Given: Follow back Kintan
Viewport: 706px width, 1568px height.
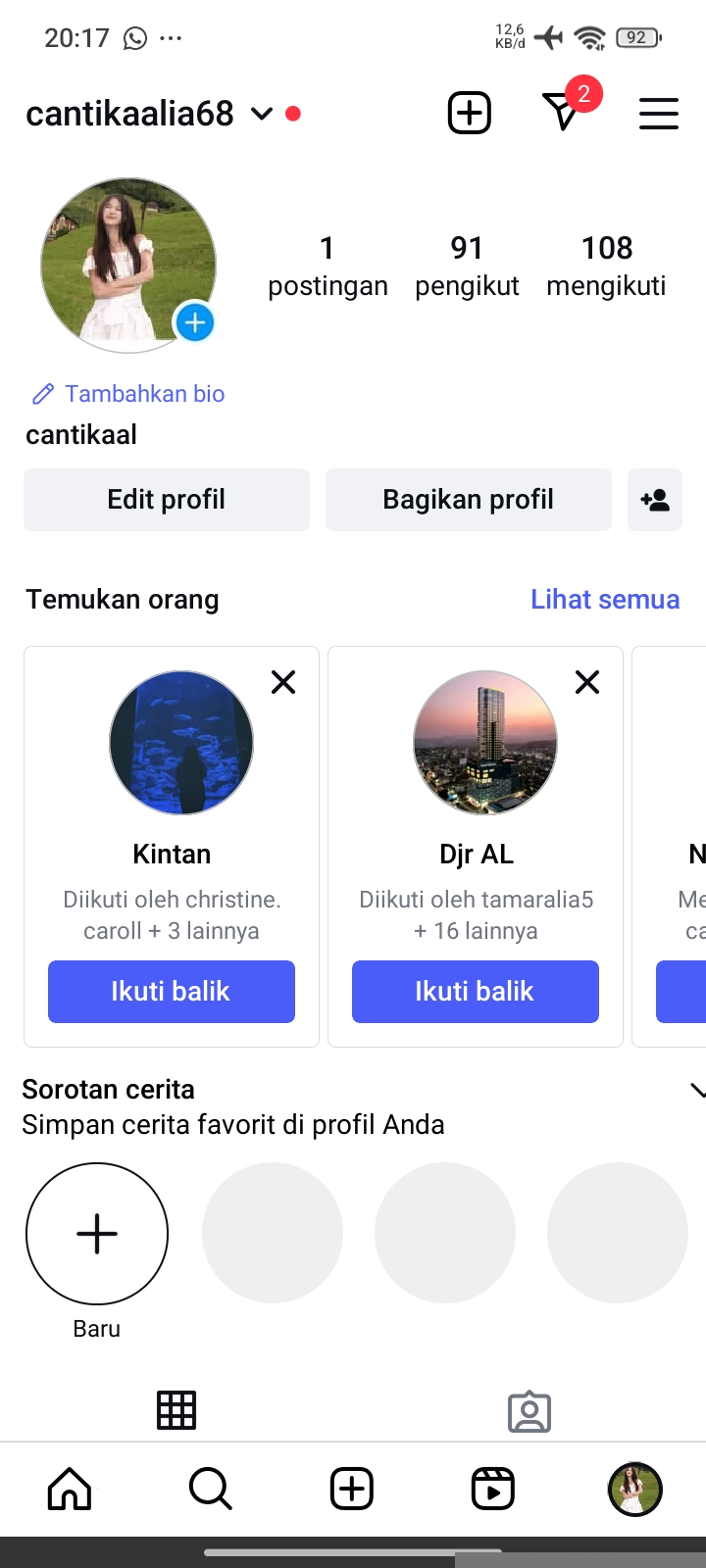Looking at the screenshot, I should [x=172, y=992].
